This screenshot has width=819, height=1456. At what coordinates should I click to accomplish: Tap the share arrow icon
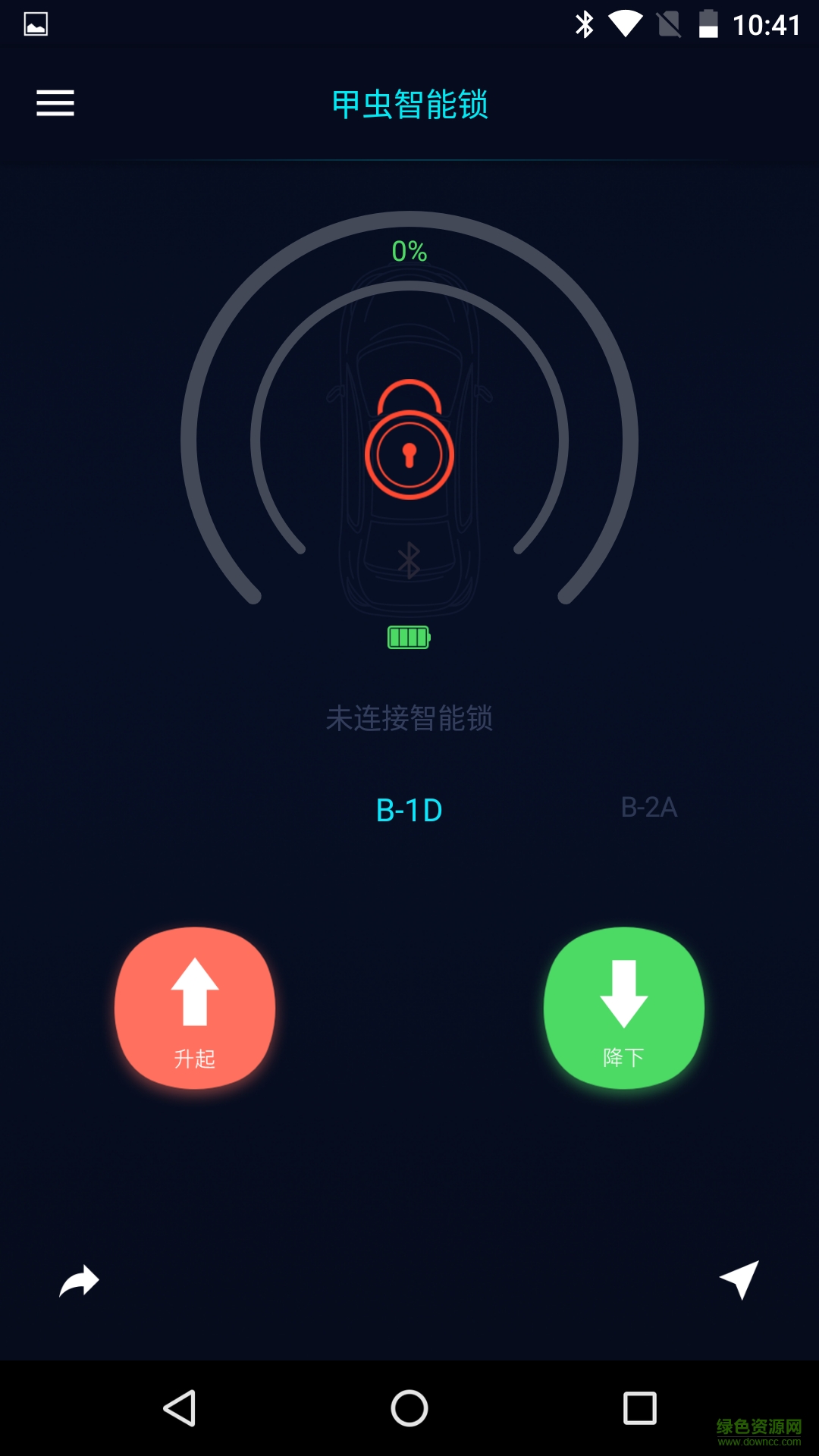(80, 1281)
